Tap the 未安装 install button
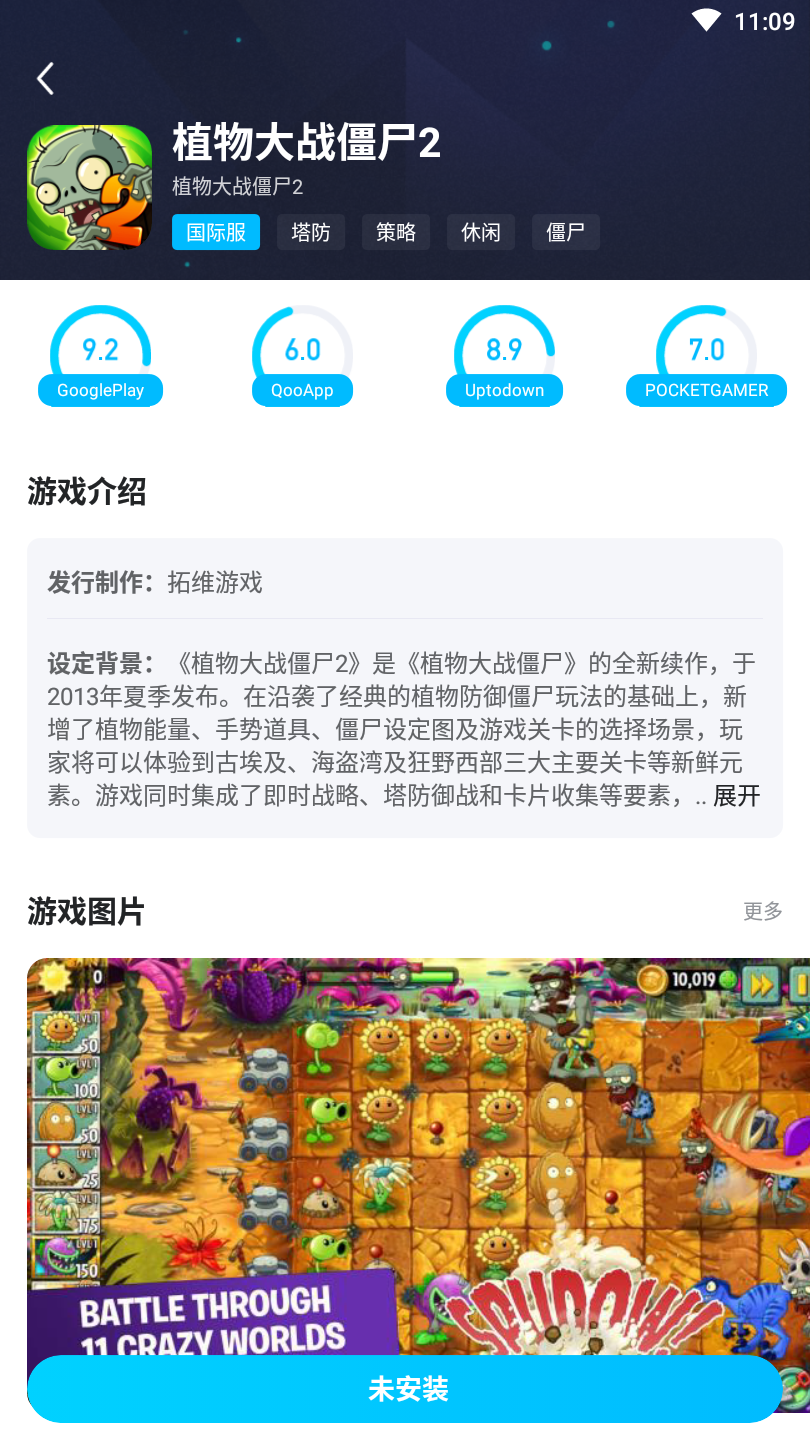 [405, 1389]
